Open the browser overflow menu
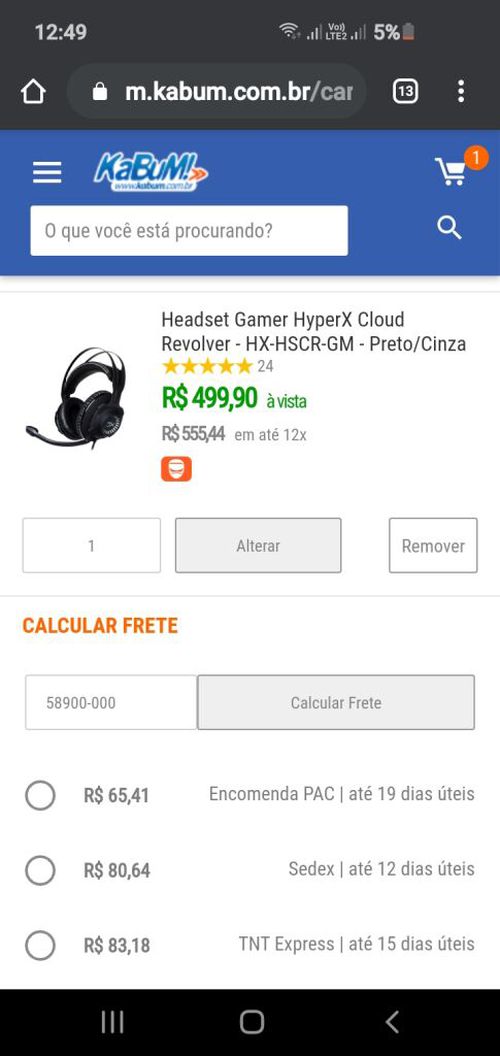This screenshot has width=500, height=1056. click(461, 91)
